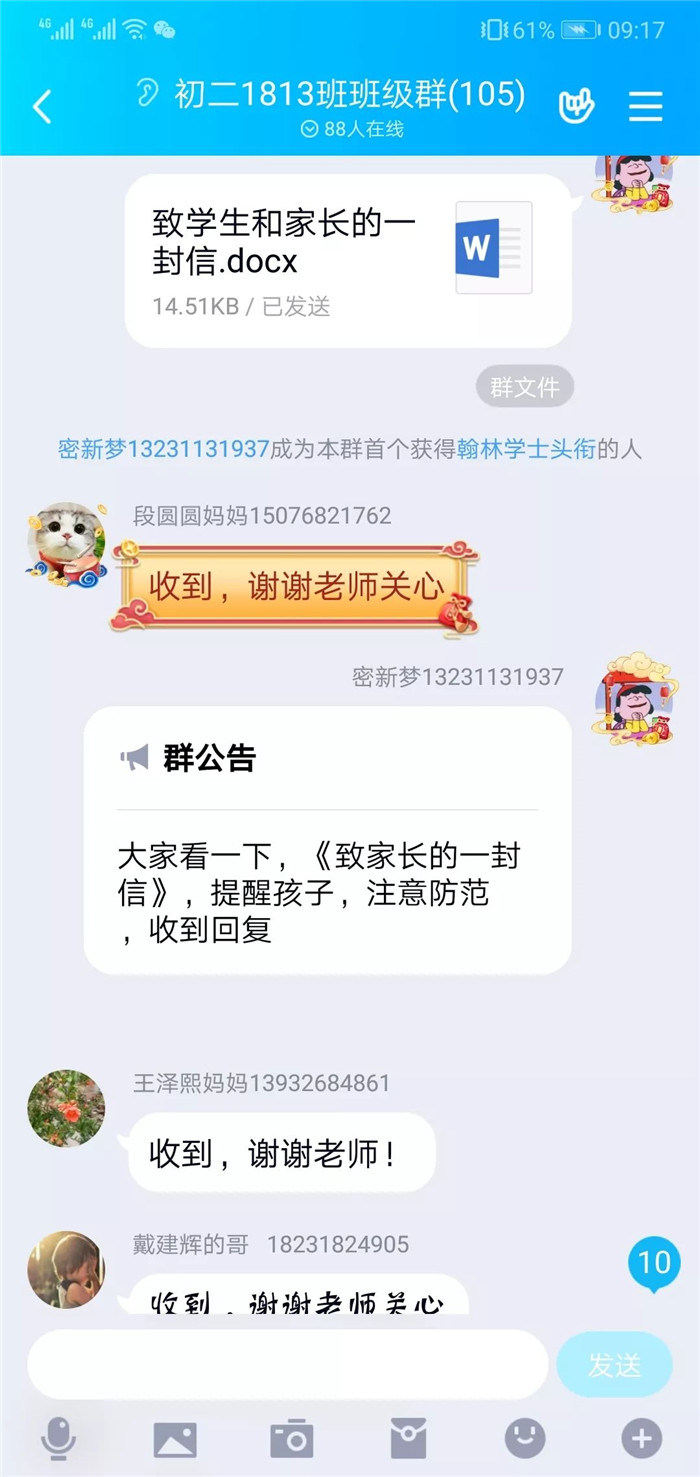The width and height of the screenshot is (700, 1477).
Task: Open the camera to take a photo
Action: pos(292,1440)
